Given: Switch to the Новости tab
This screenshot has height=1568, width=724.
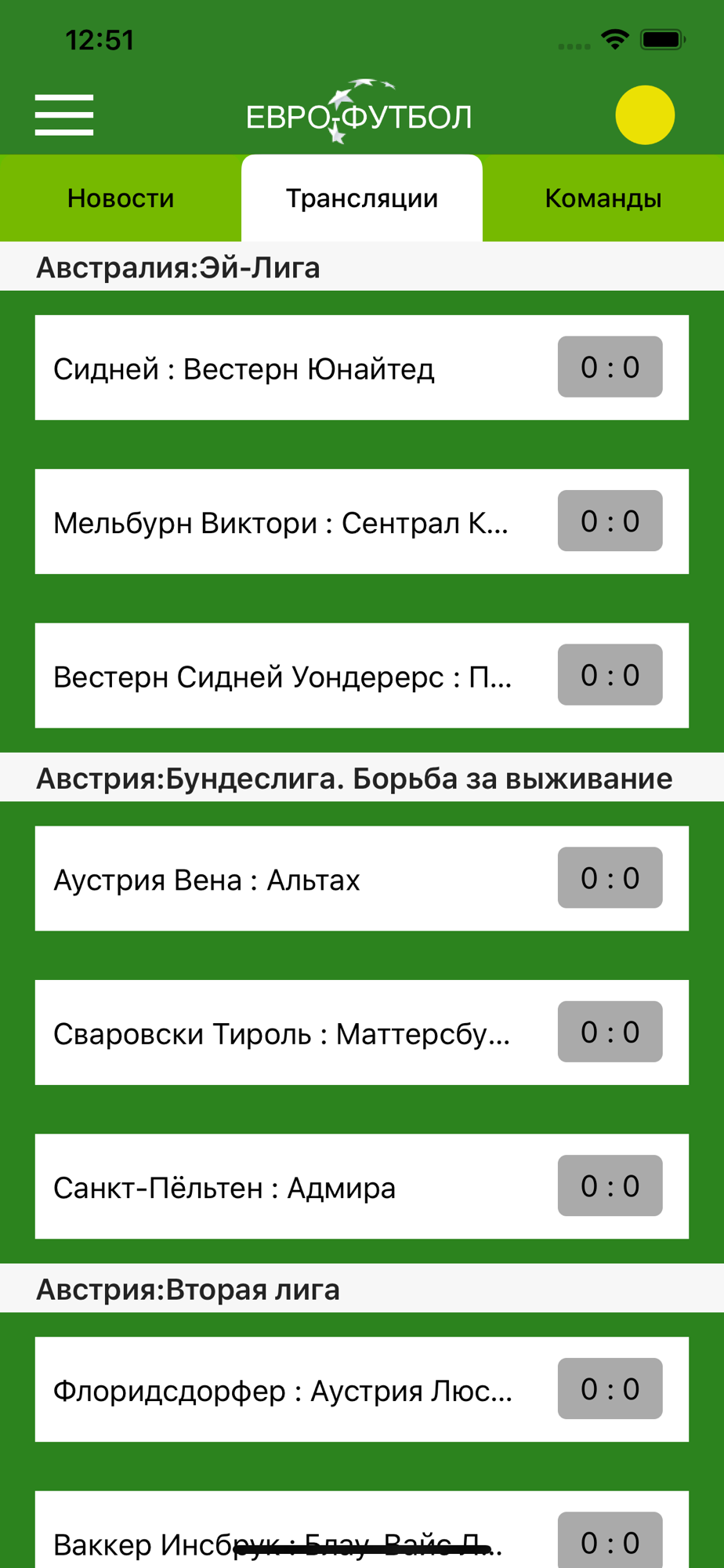Looking at the screenshot, I should coord(121,198).
